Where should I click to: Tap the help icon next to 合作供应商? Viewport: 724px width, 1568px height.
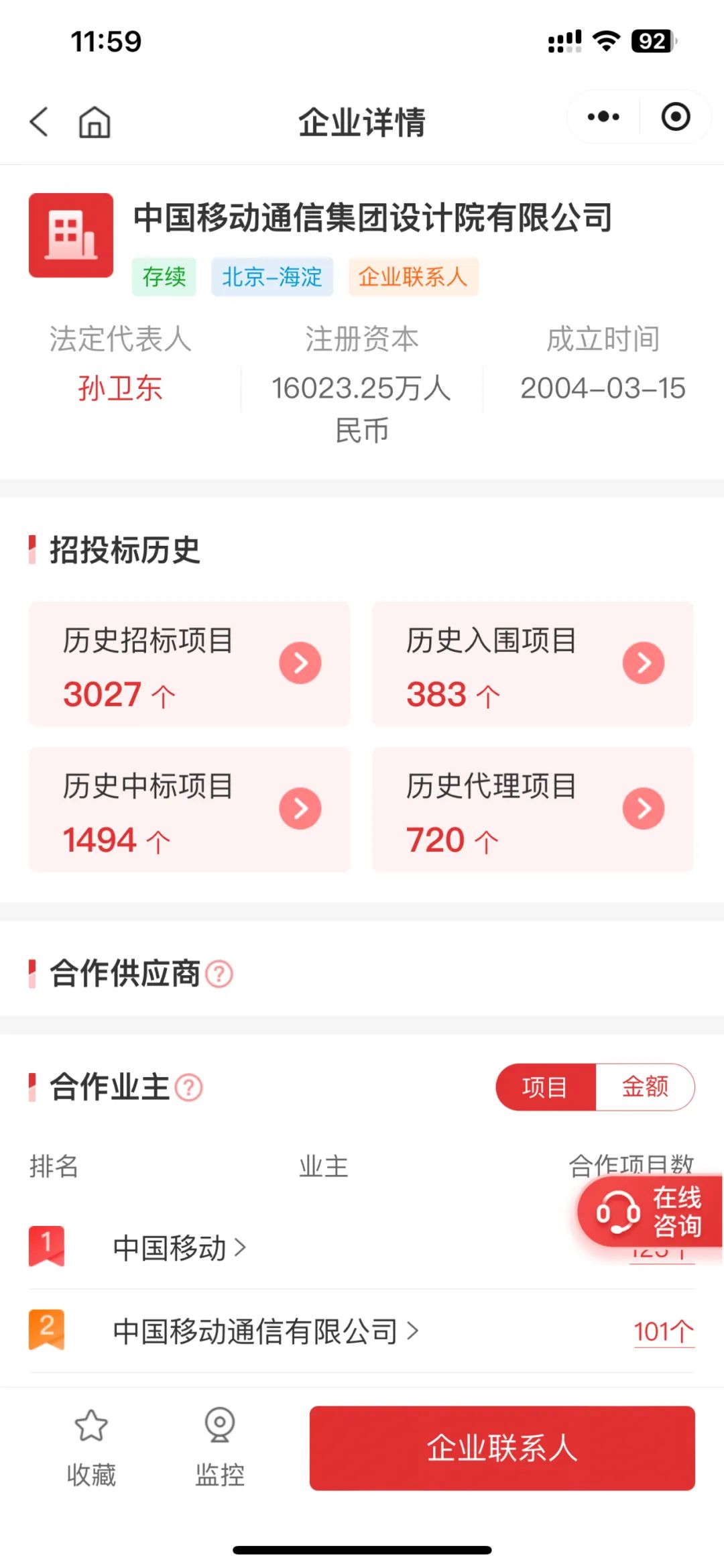click(x=219, y=974)
